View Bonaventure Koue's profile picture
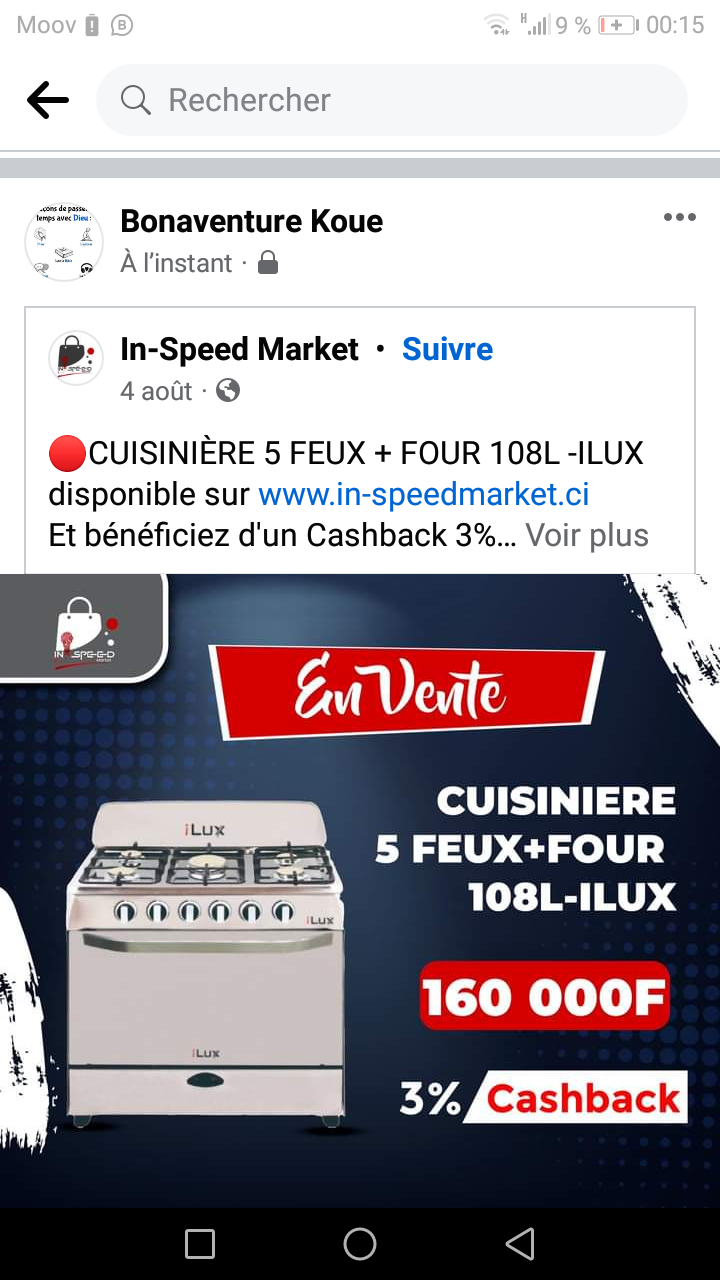This screenshot has width=720, height=1280. [x=64, y=242]
